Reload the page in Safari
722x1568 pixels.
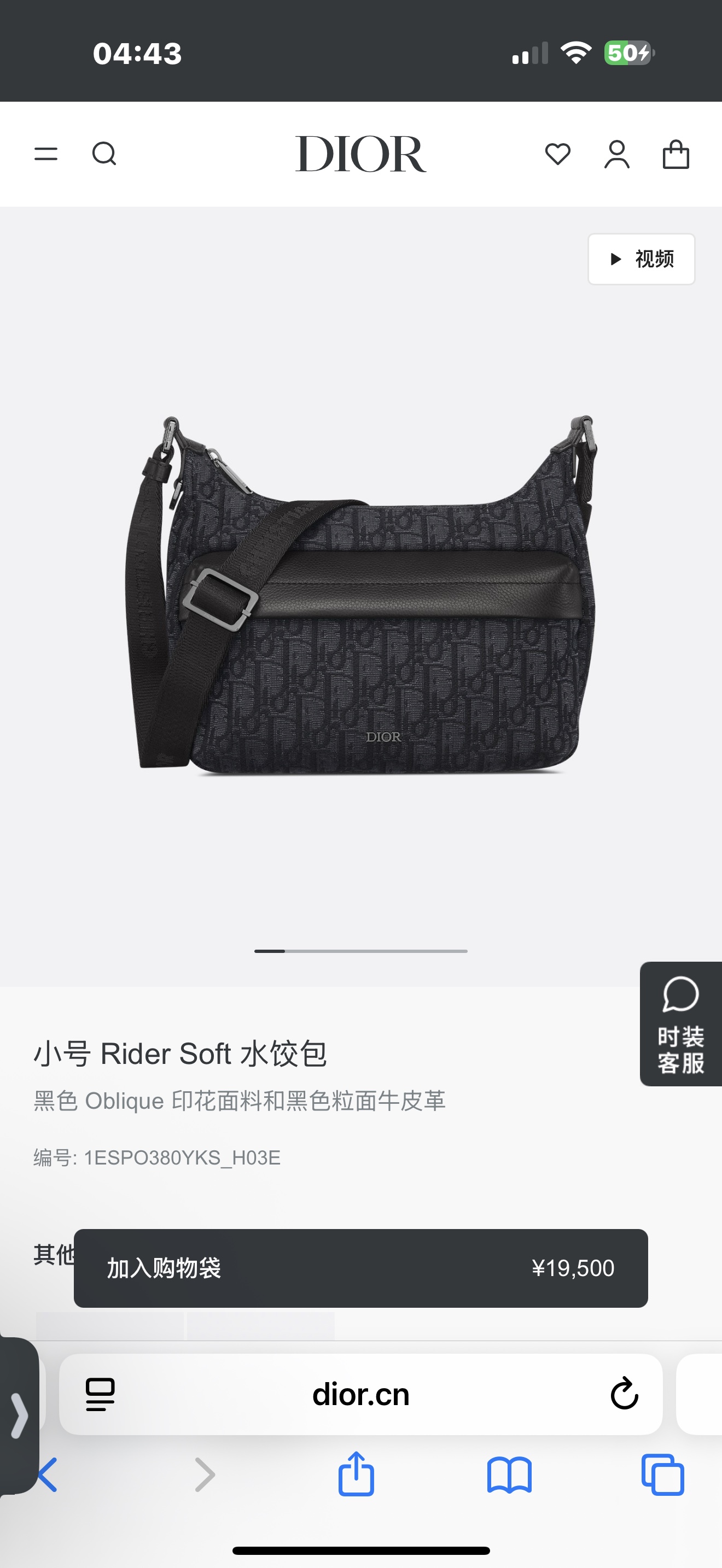(x=624, y=1394)
